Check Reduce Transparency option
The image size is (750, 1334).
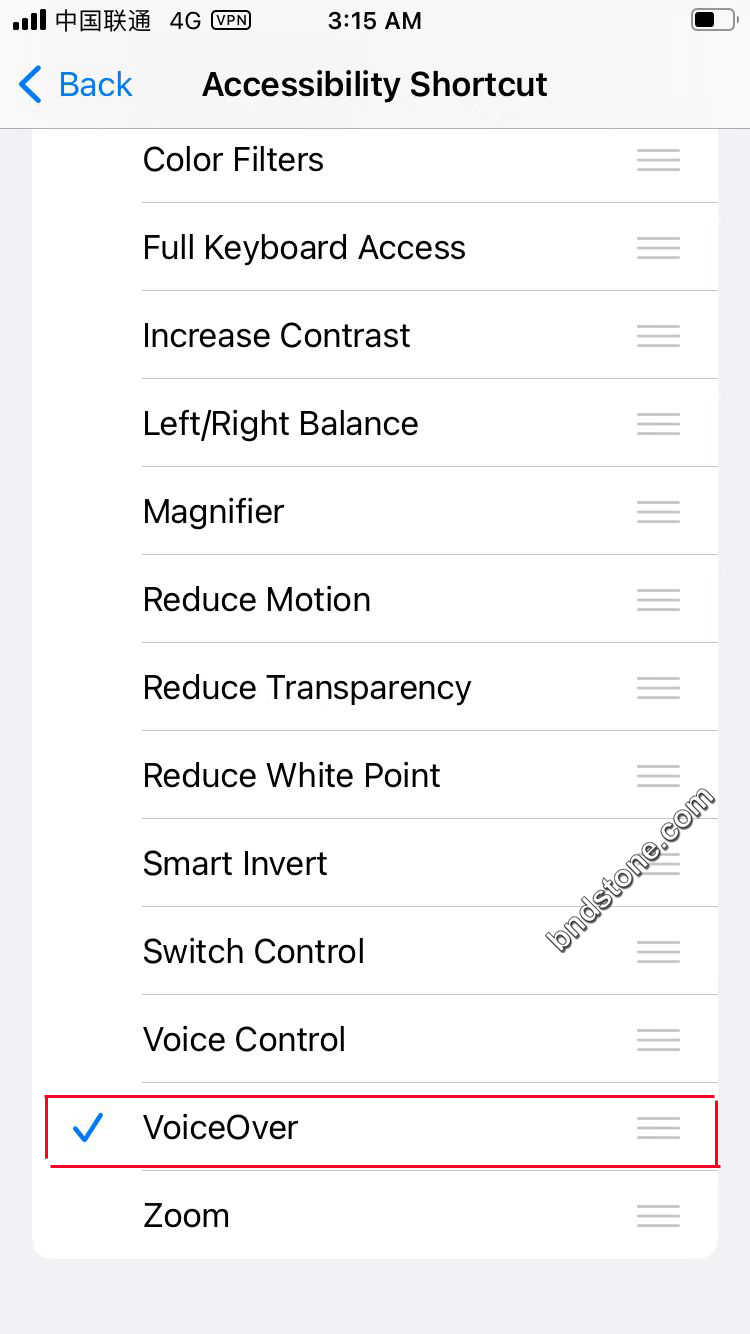point(375,687)
